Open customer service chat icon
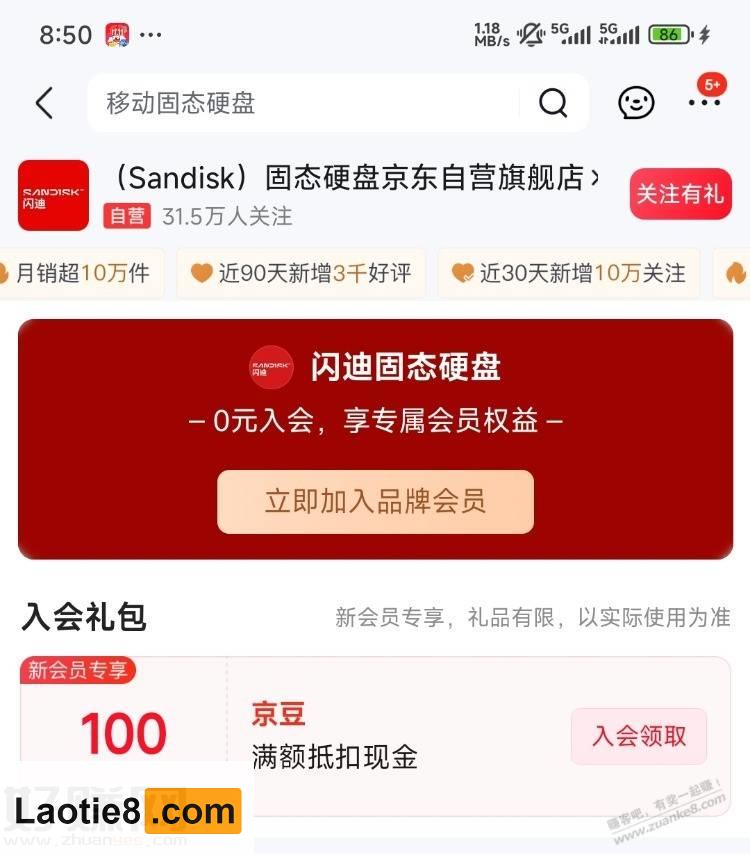 pos(636,103)
